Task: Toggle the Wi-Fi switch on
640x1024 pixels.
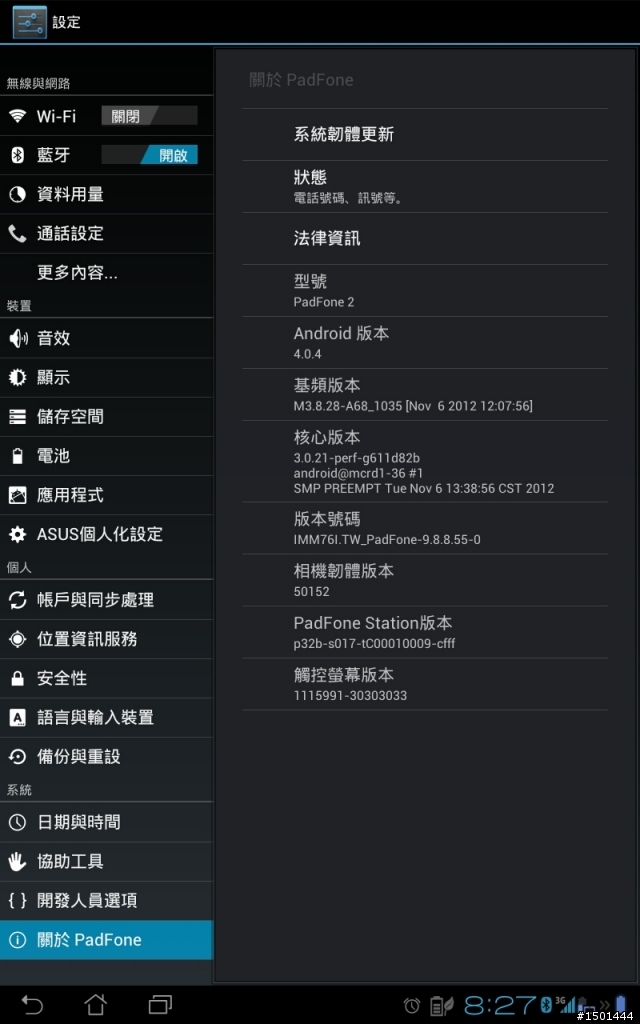Action: click(x=149, y=116)
